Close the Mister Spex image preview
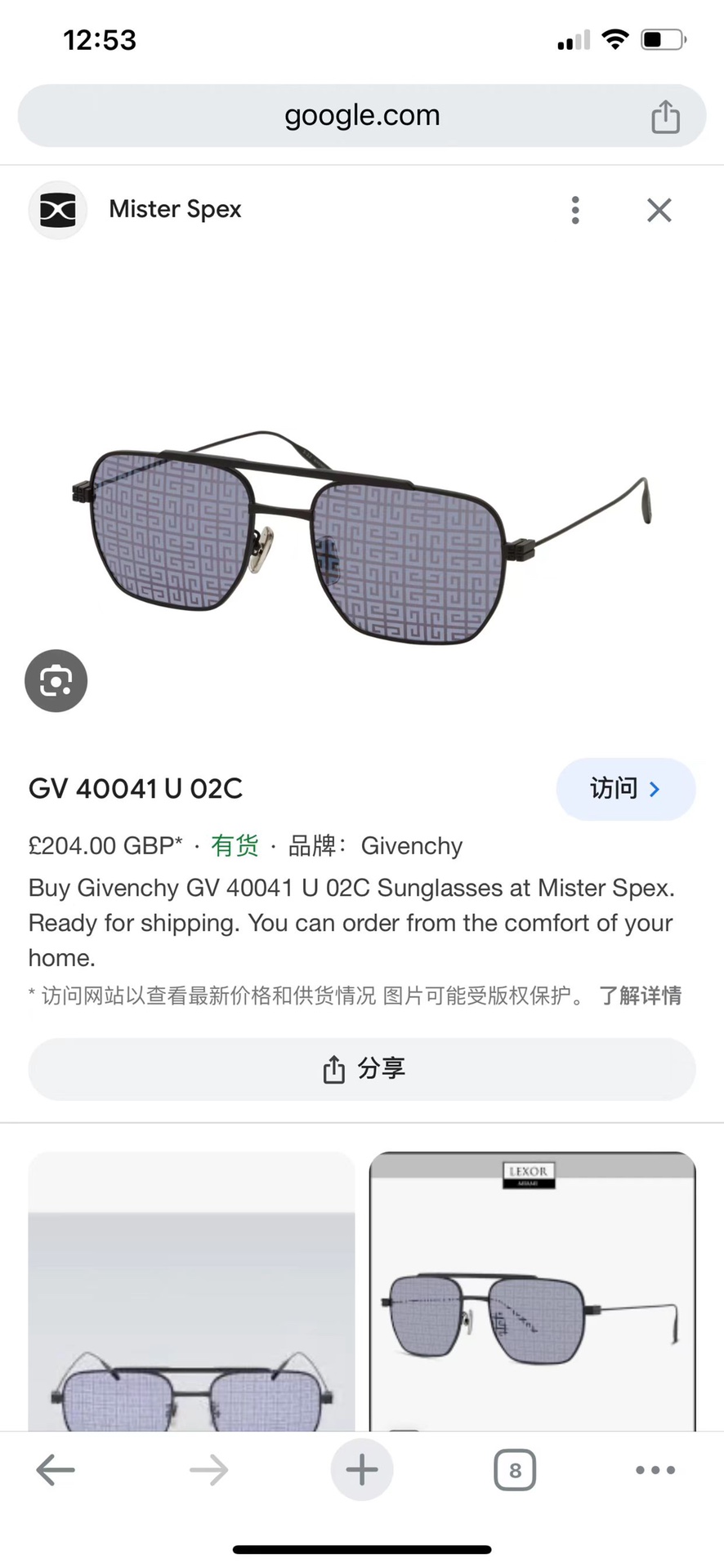The height and width of the screenshot is (1568, 724). pos(659,210)
